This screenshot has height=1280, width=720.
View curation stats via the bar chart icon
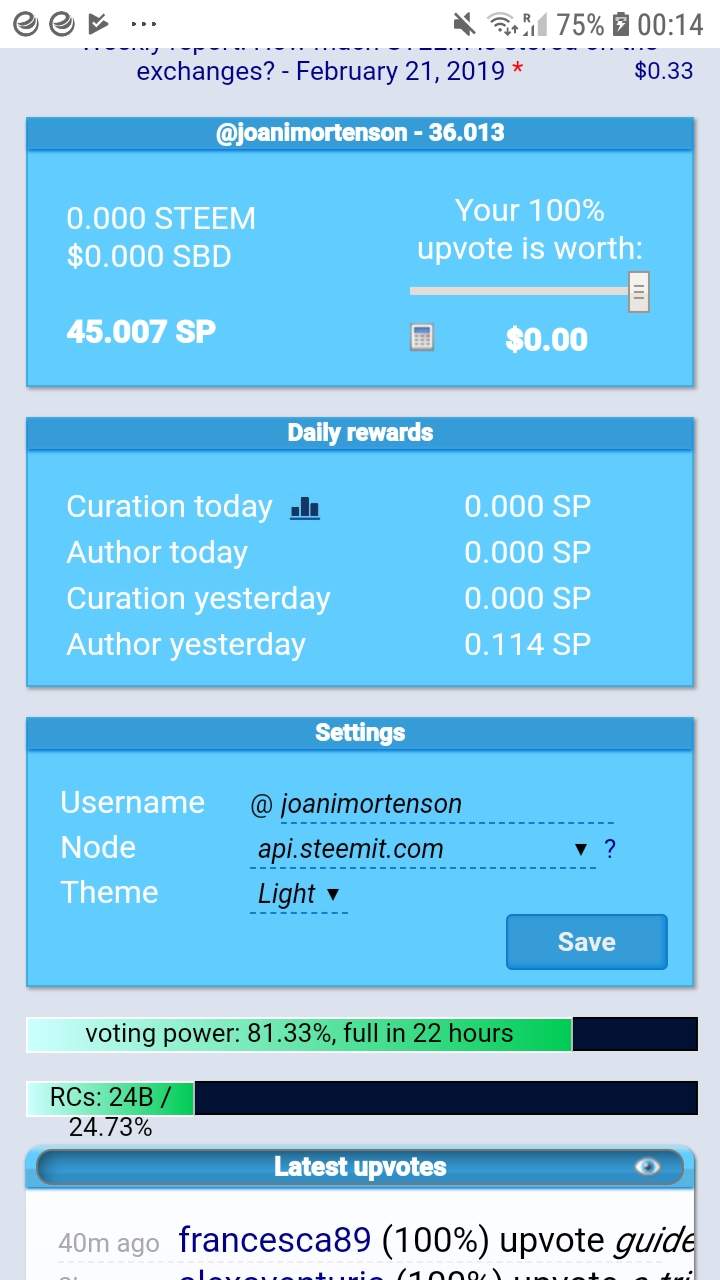coord(305,507)
